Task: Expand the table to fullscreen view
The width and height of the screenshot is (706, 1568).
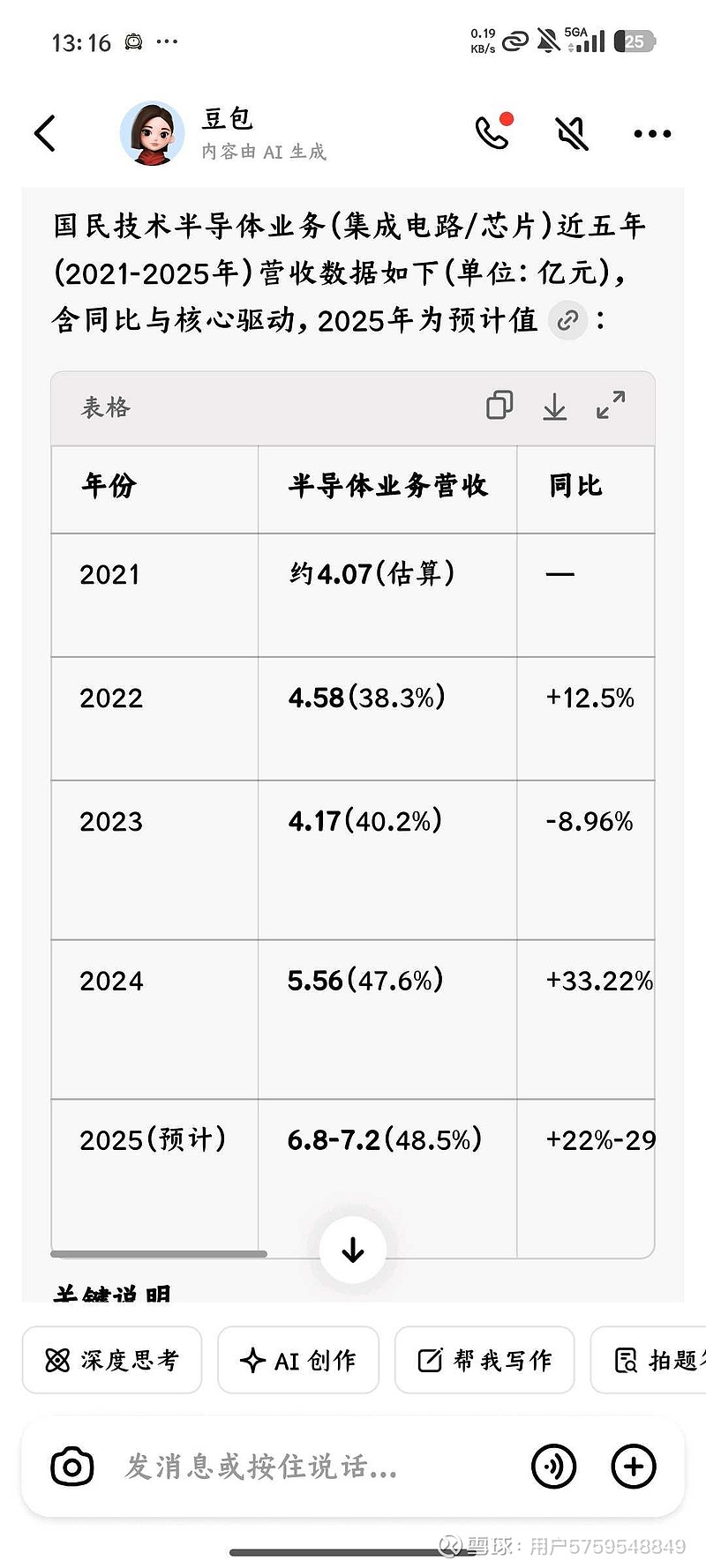Action: click(611, 407)
